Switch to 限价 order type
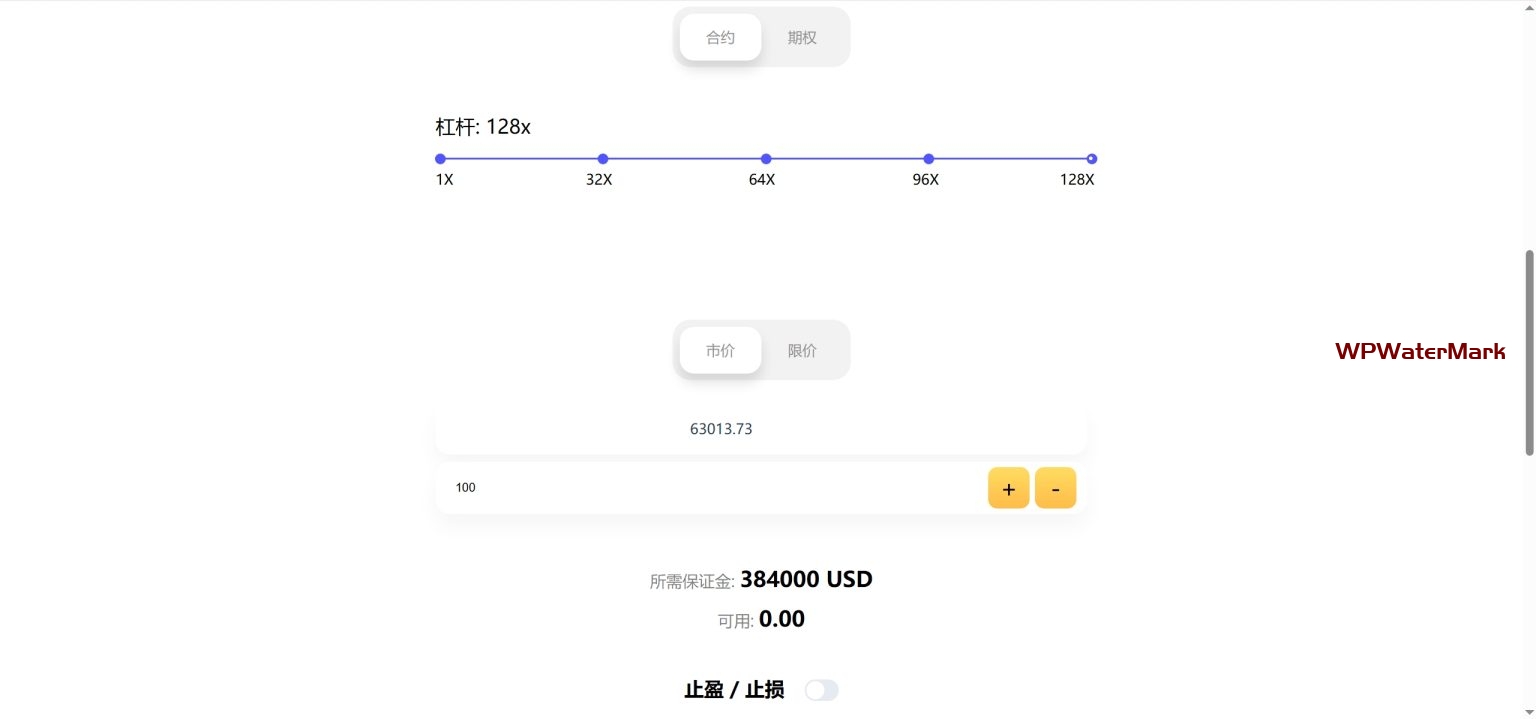 [802, 350]
